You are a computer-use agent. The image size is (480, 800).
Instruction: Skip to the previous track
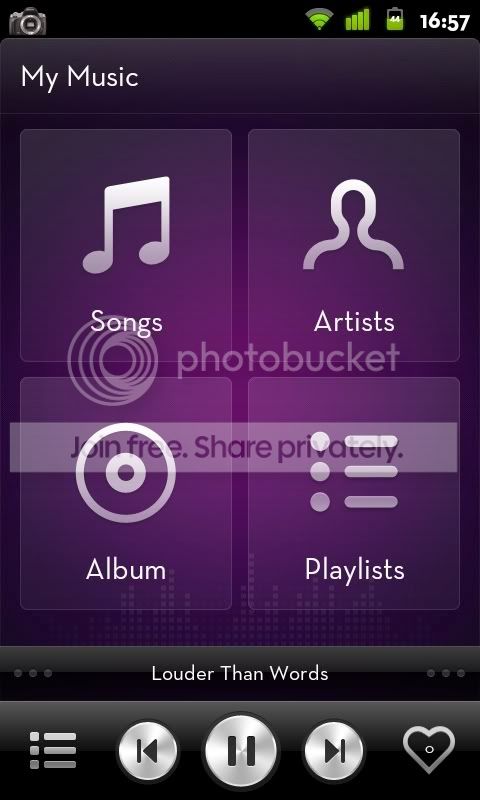(x=148, y=751)
